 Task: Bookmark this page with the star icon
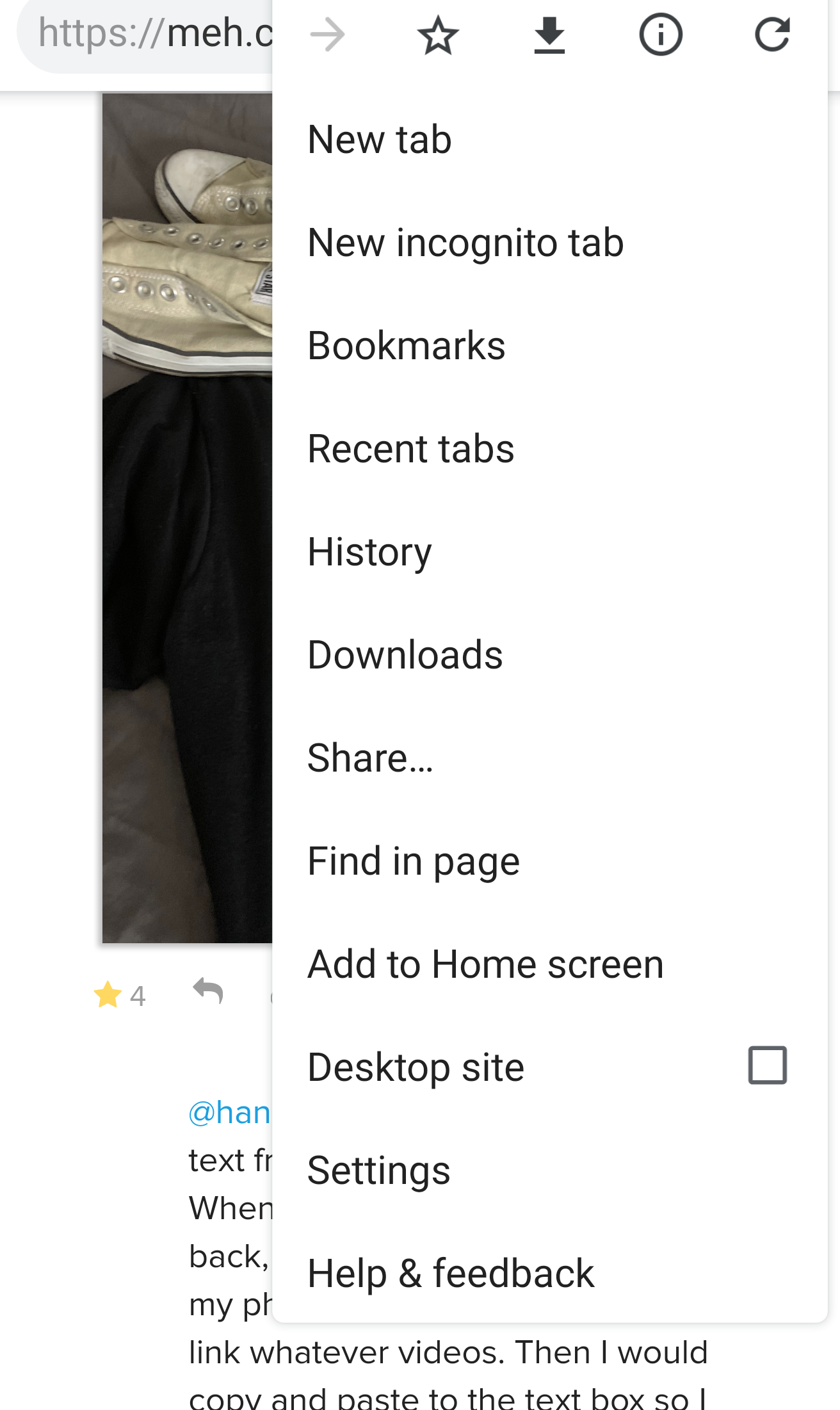(x=438, y=35)
